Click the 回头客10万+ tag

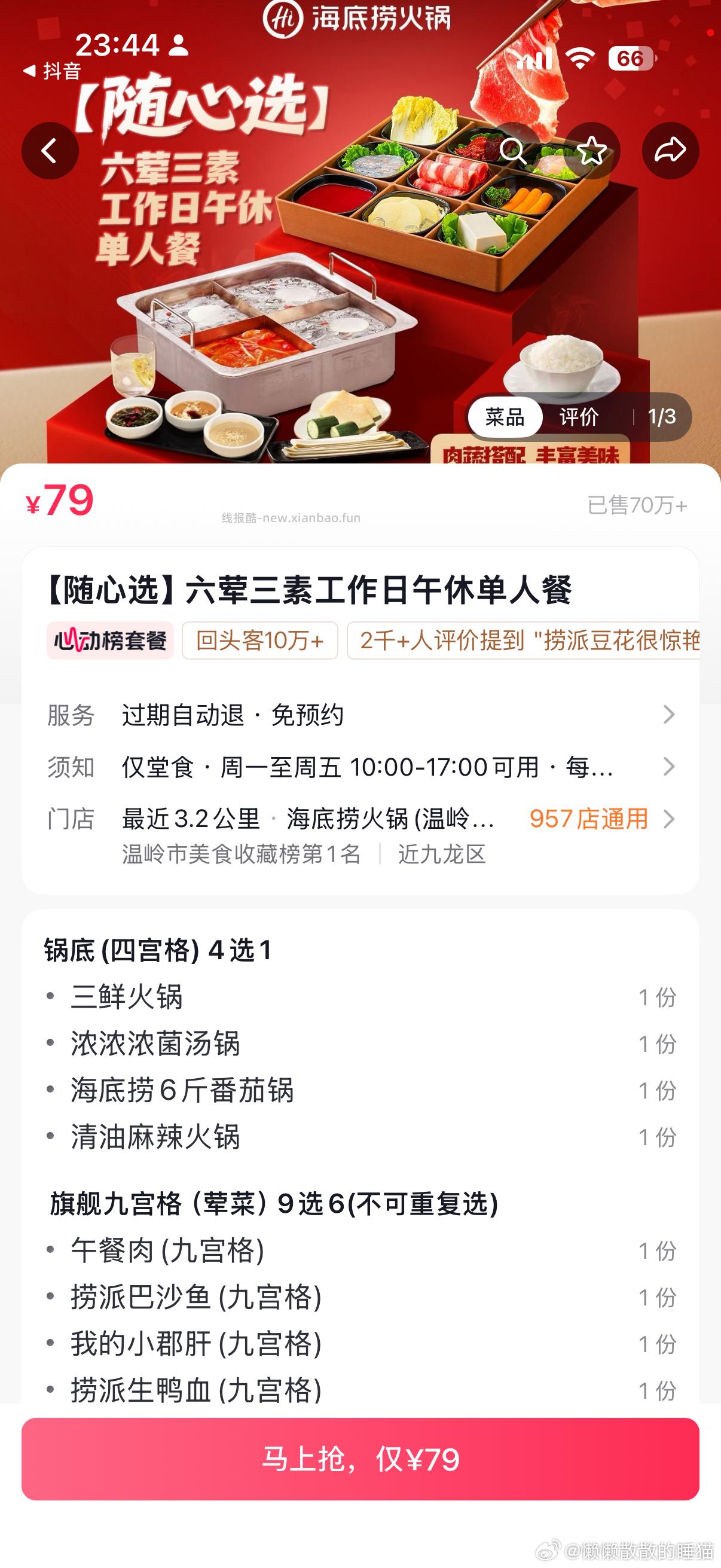pos(259,640)
